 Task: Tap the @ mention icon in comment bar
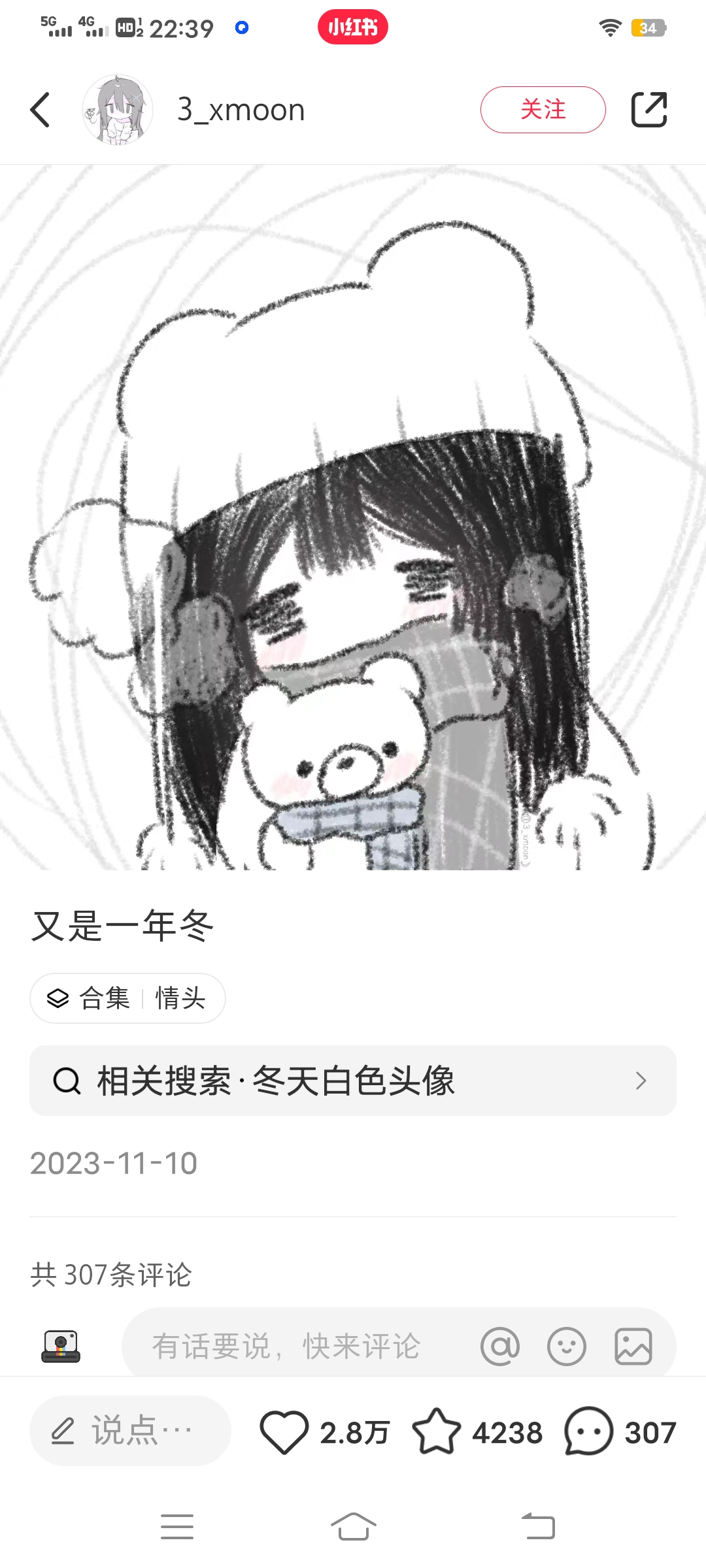(x=500, y=1347)
